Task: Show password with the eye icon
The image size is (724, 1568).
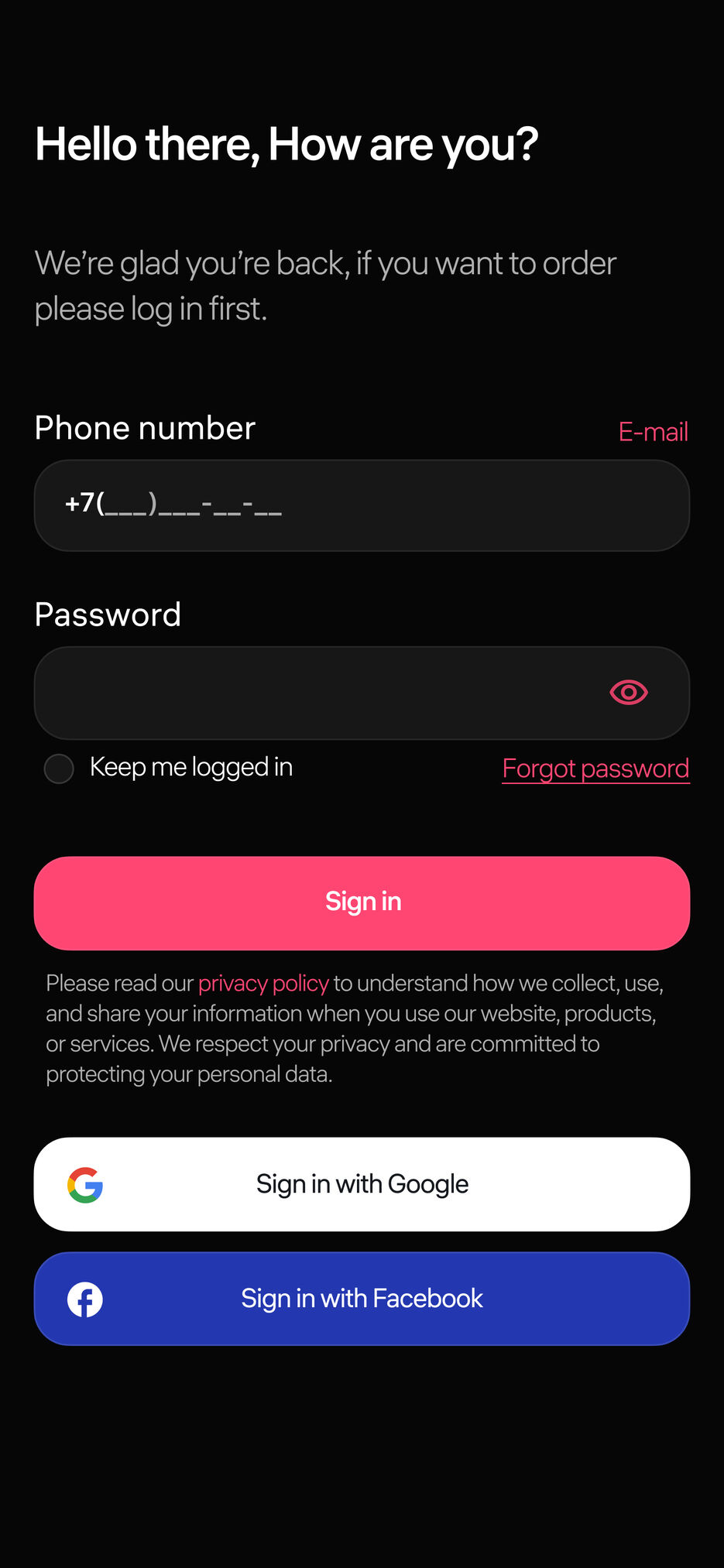Action: 628,692
